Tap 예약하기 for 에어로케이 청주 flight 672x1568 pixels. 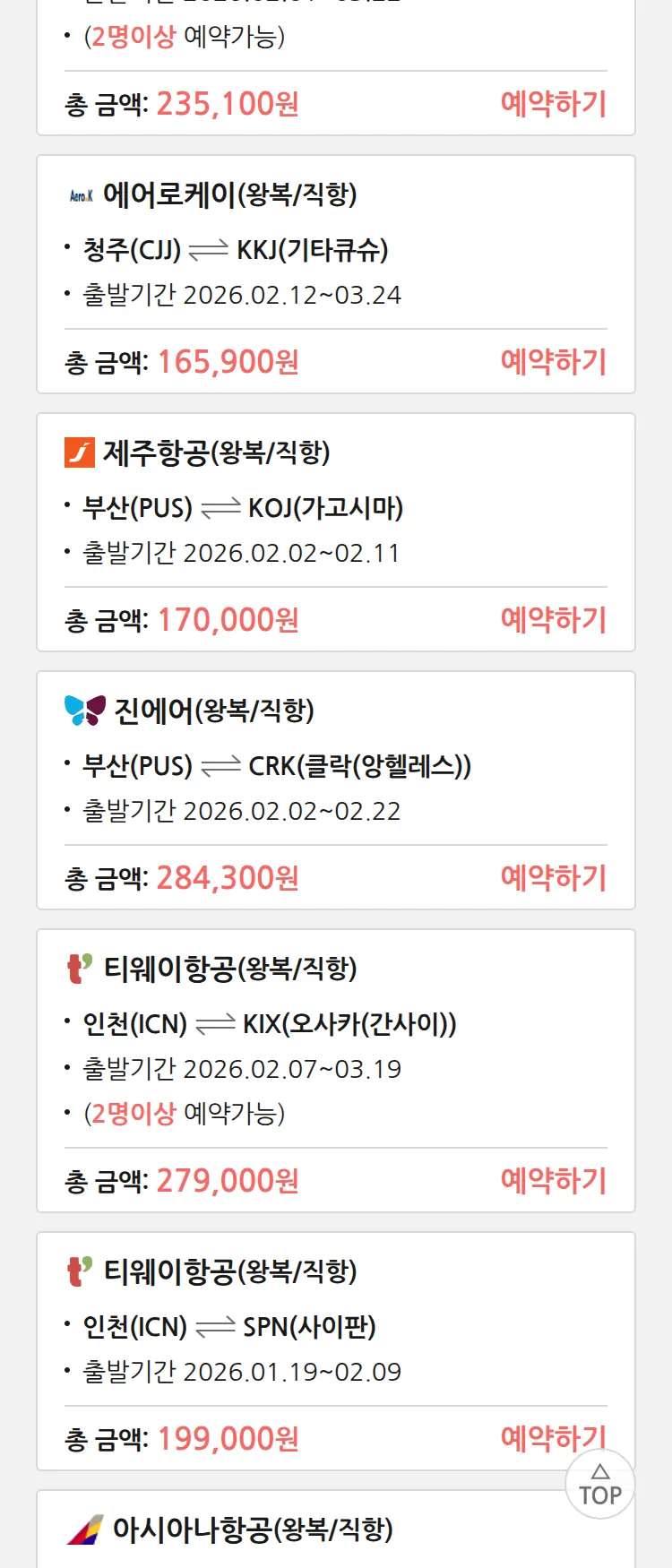(x=553, y=362)
